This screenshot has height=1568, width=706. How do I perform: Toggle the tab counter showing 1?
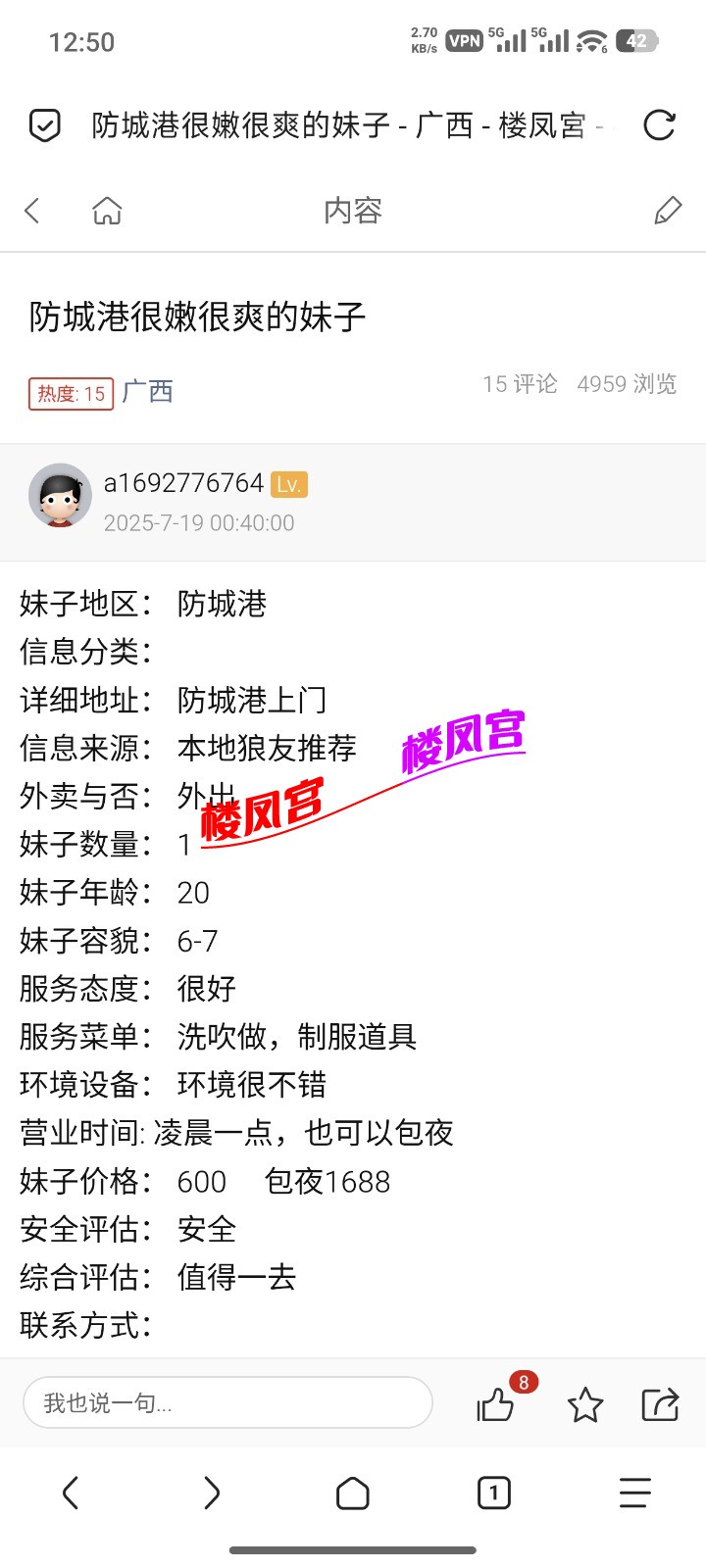pos(494,1493)
